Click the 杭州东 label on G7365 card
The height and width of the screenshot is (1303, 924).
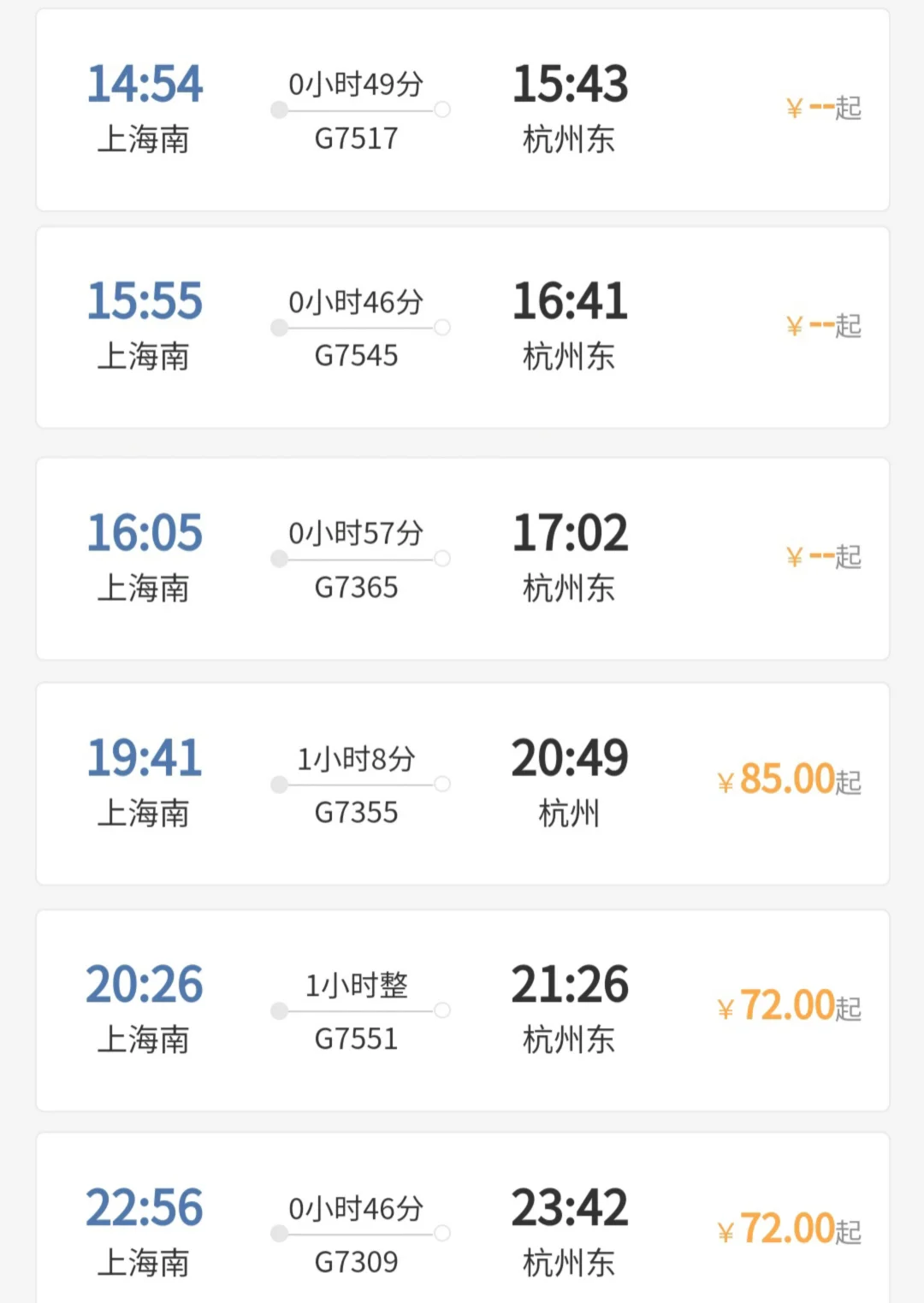[569, 589]
